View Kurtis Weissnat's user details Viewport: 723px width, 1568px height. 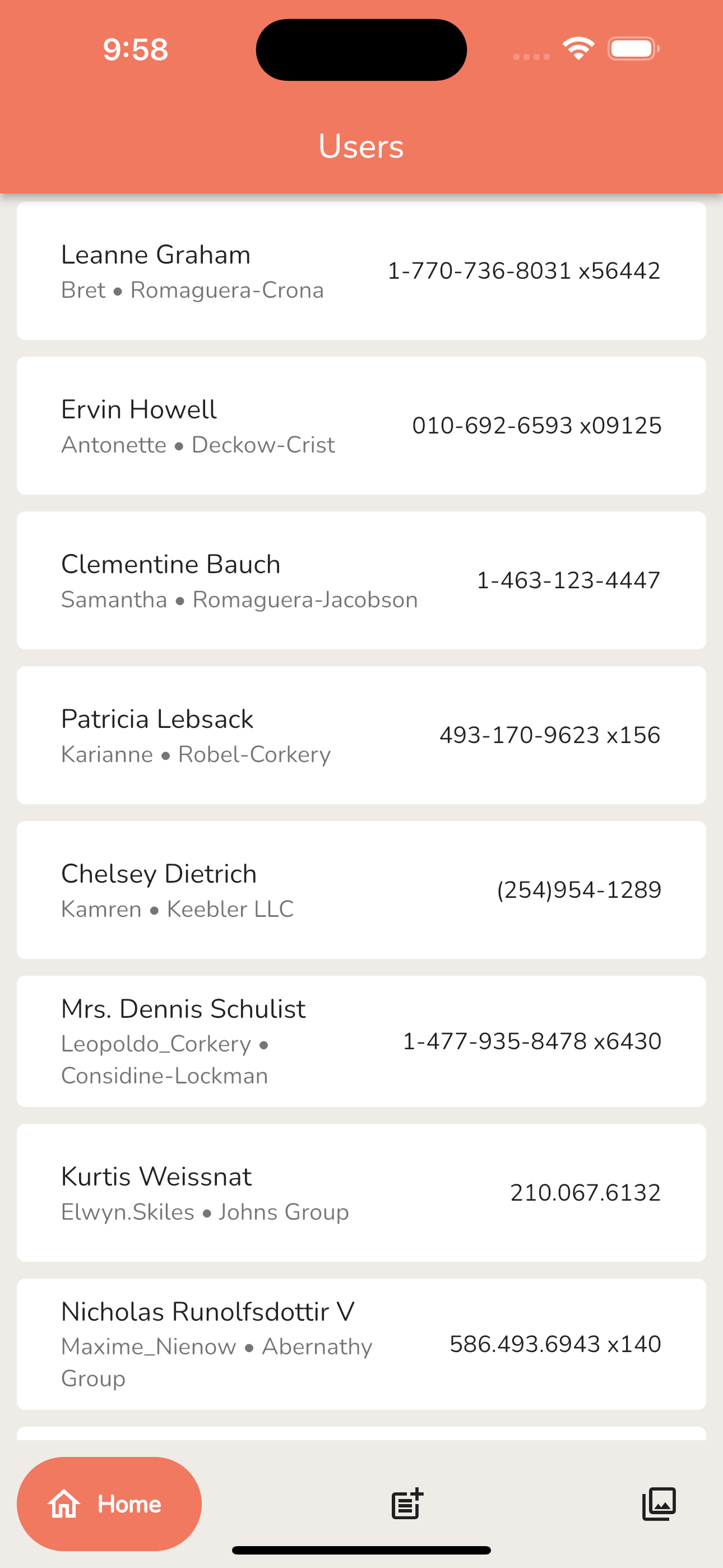(x=361, y=1192)
